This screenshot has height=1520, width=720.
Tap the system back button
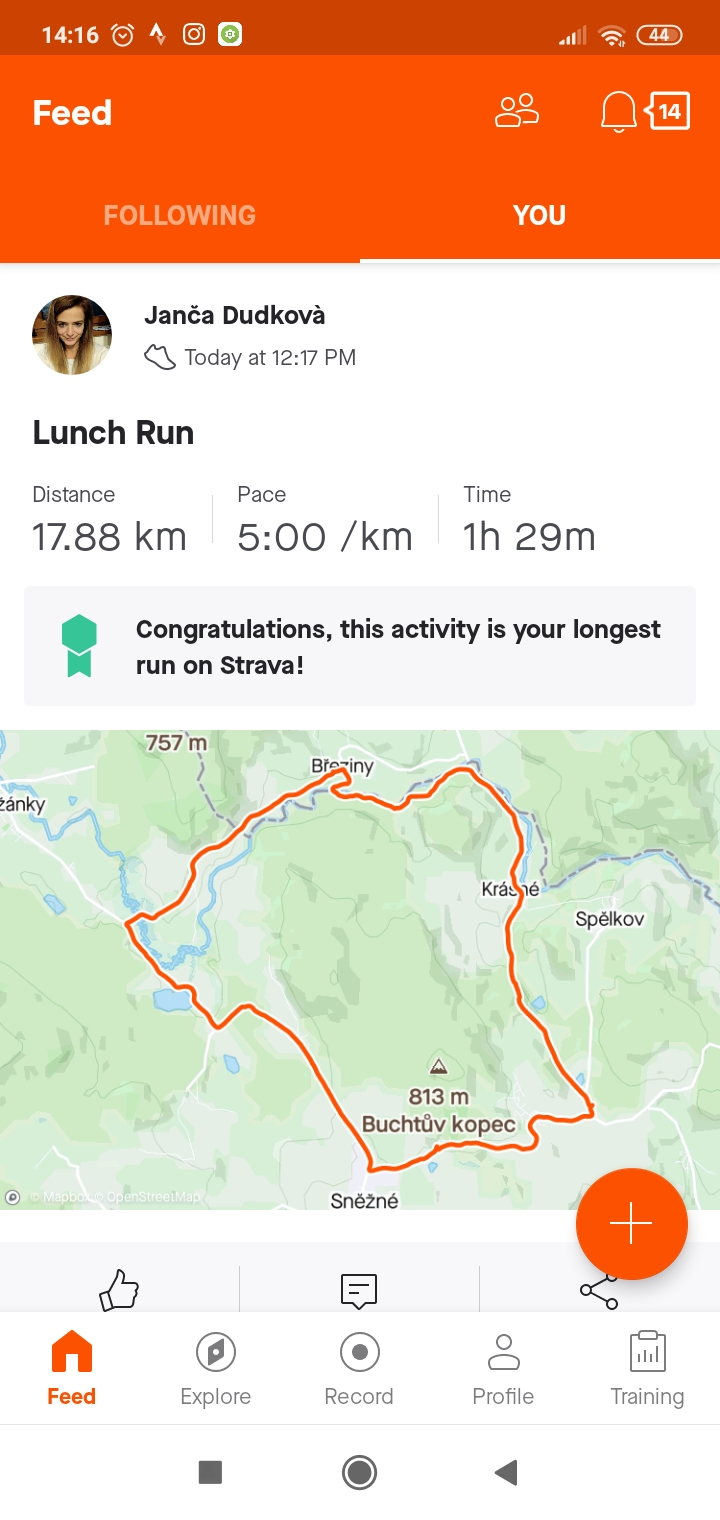[x=506, y=1472]
